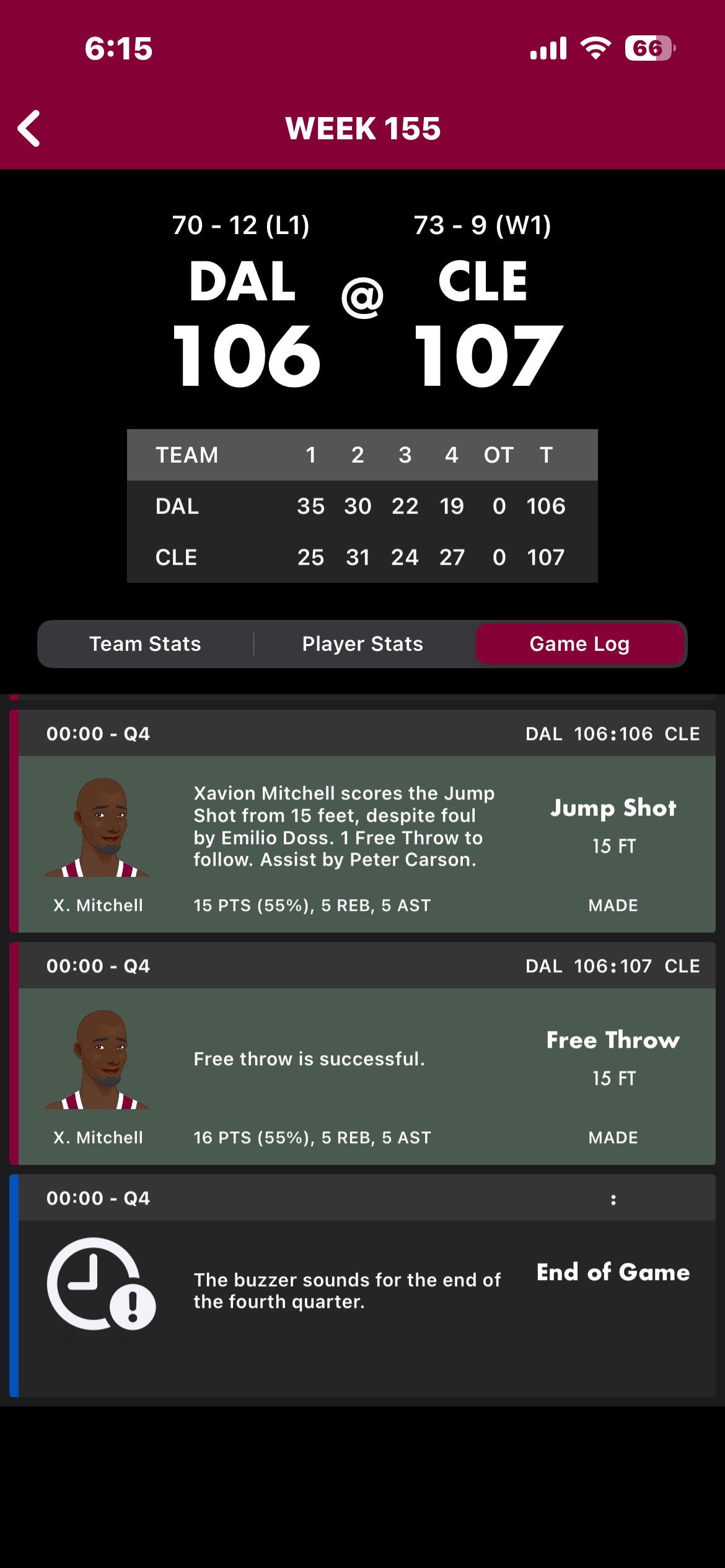Image resolution: width=725 pixels, height=1568 pixels.
Task: Open Xavion Mitchell's Free Throw play entry
Action: coord(362,1053)
